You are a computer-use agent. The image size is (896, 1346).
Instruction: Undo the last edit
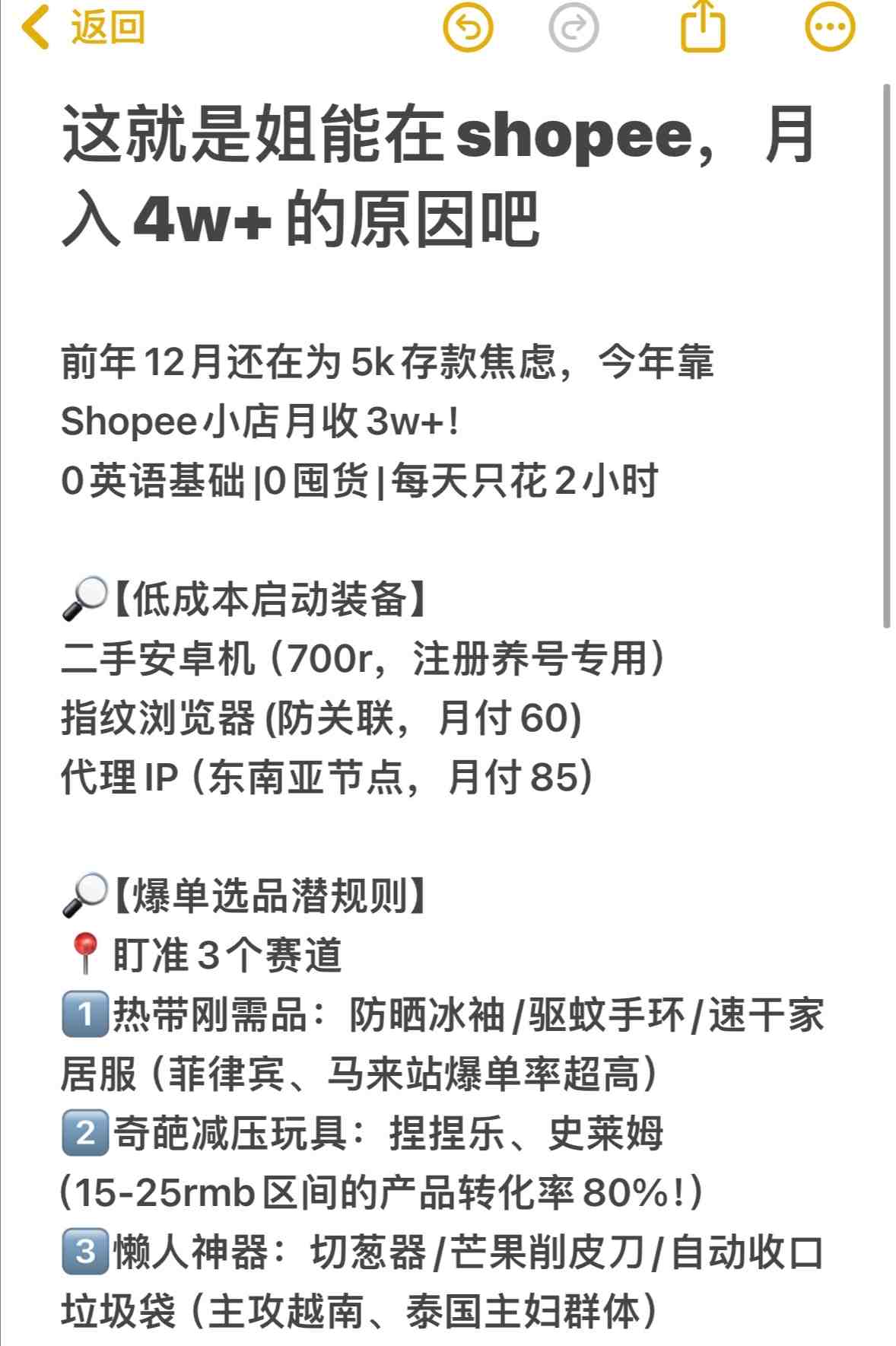tap(468, 27)
